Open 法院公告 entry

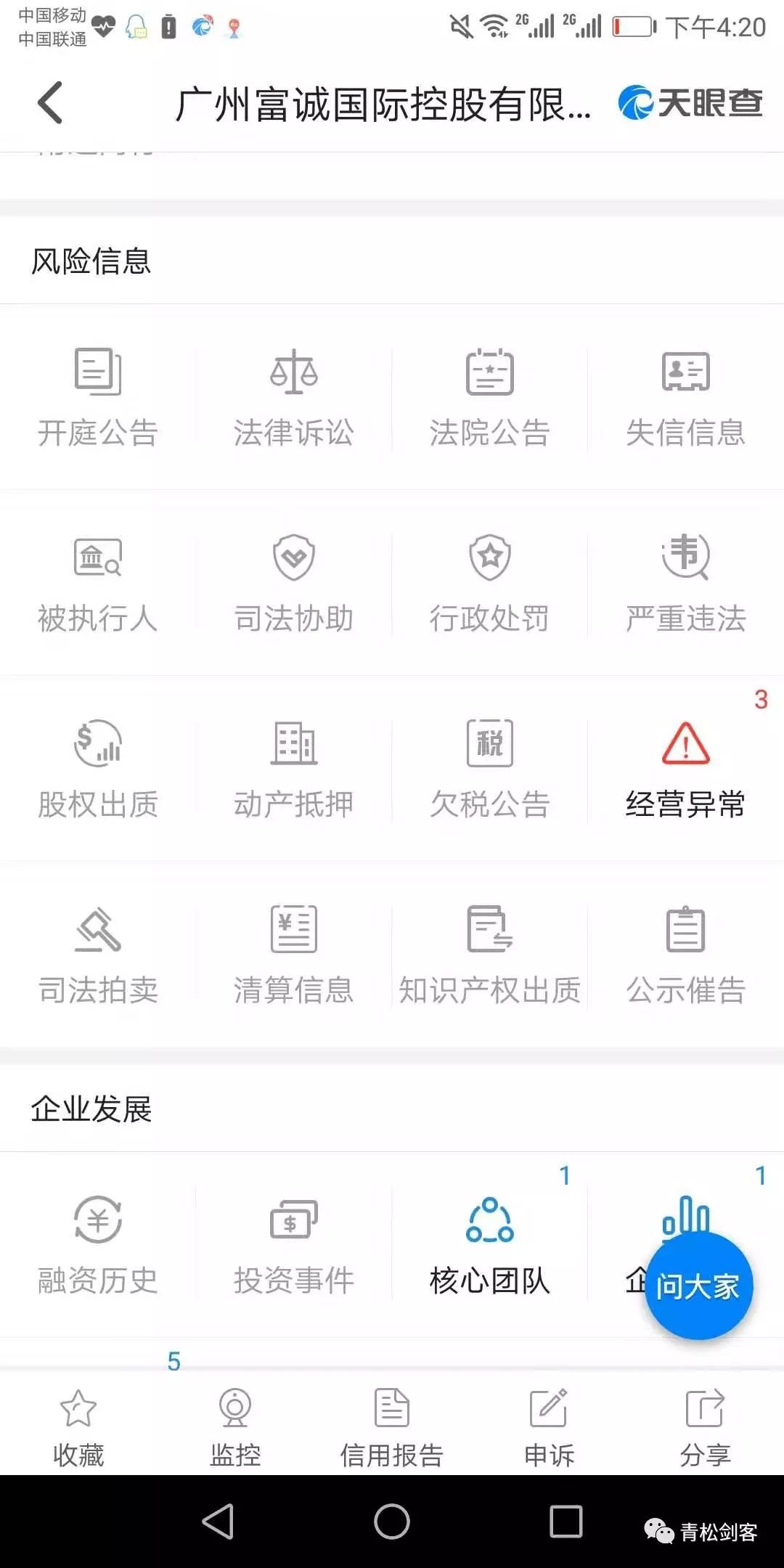490,398
